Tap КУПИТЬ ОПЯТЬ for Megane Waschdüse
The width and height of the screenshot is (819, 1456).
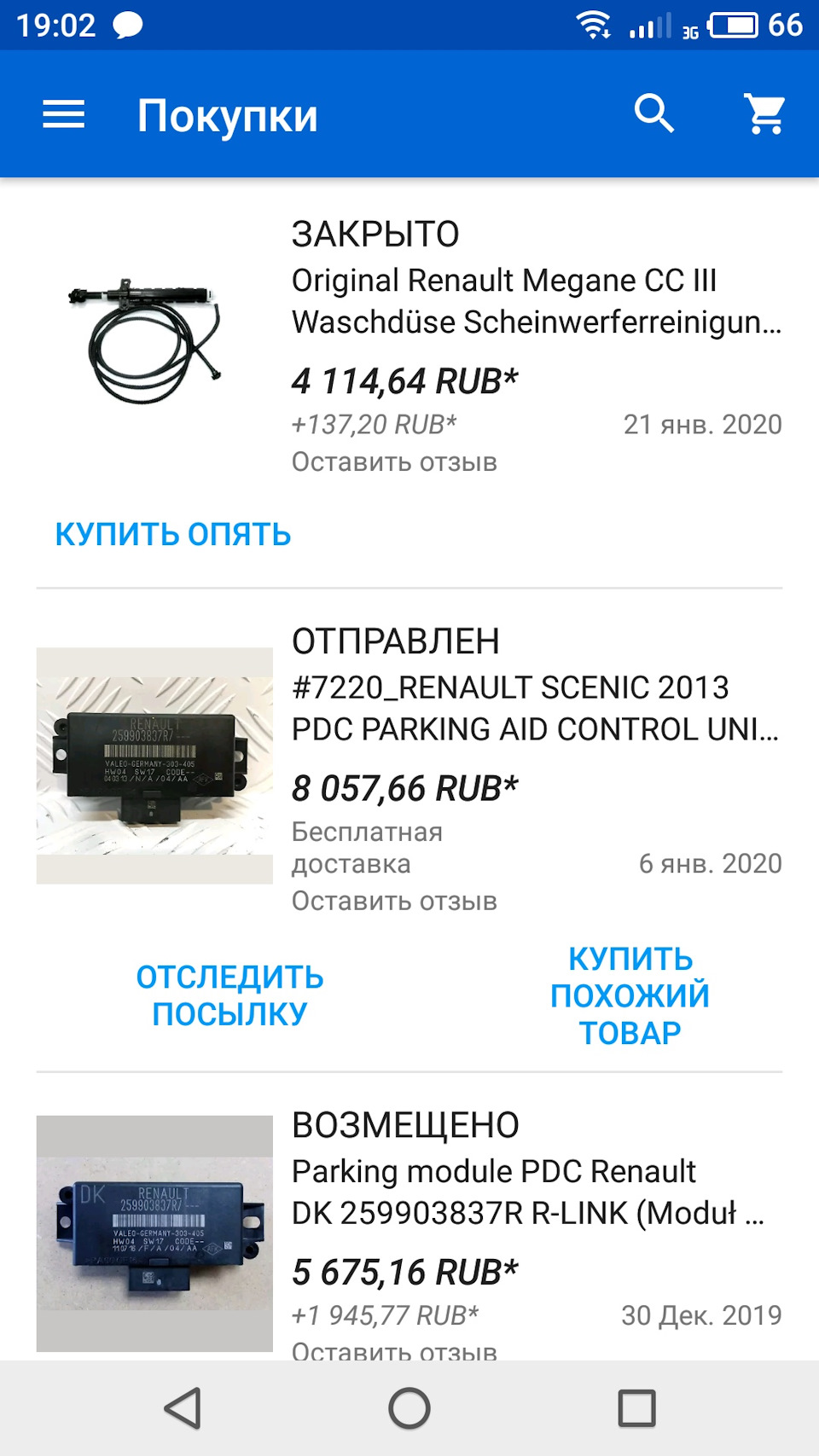173,535
